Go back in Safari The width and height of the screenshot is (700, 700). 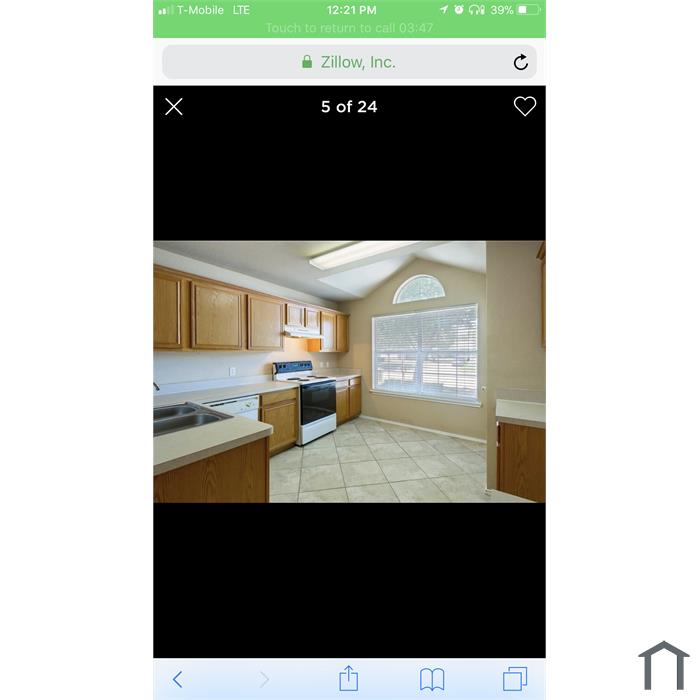(177, 680)
